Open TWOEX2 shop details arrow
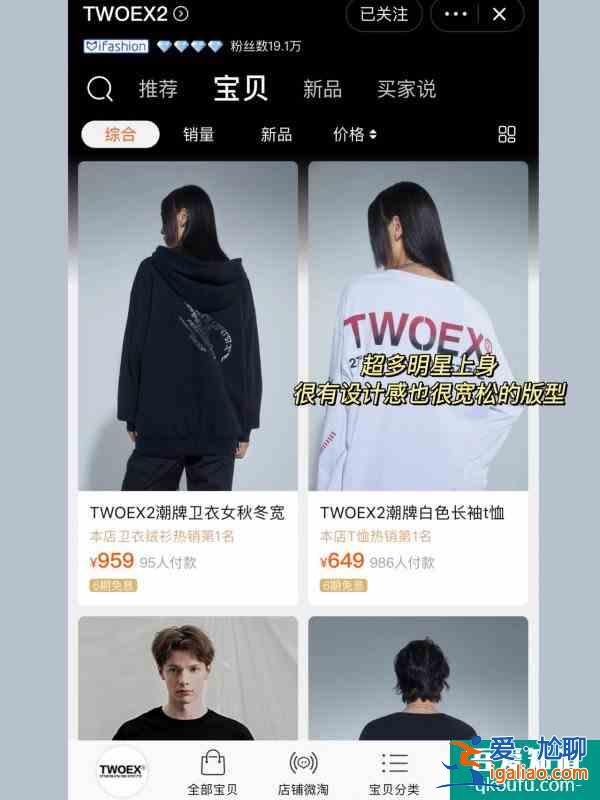The height and width of the screenshot is (800, 600). pyautogui.click(x=180, y=14)
